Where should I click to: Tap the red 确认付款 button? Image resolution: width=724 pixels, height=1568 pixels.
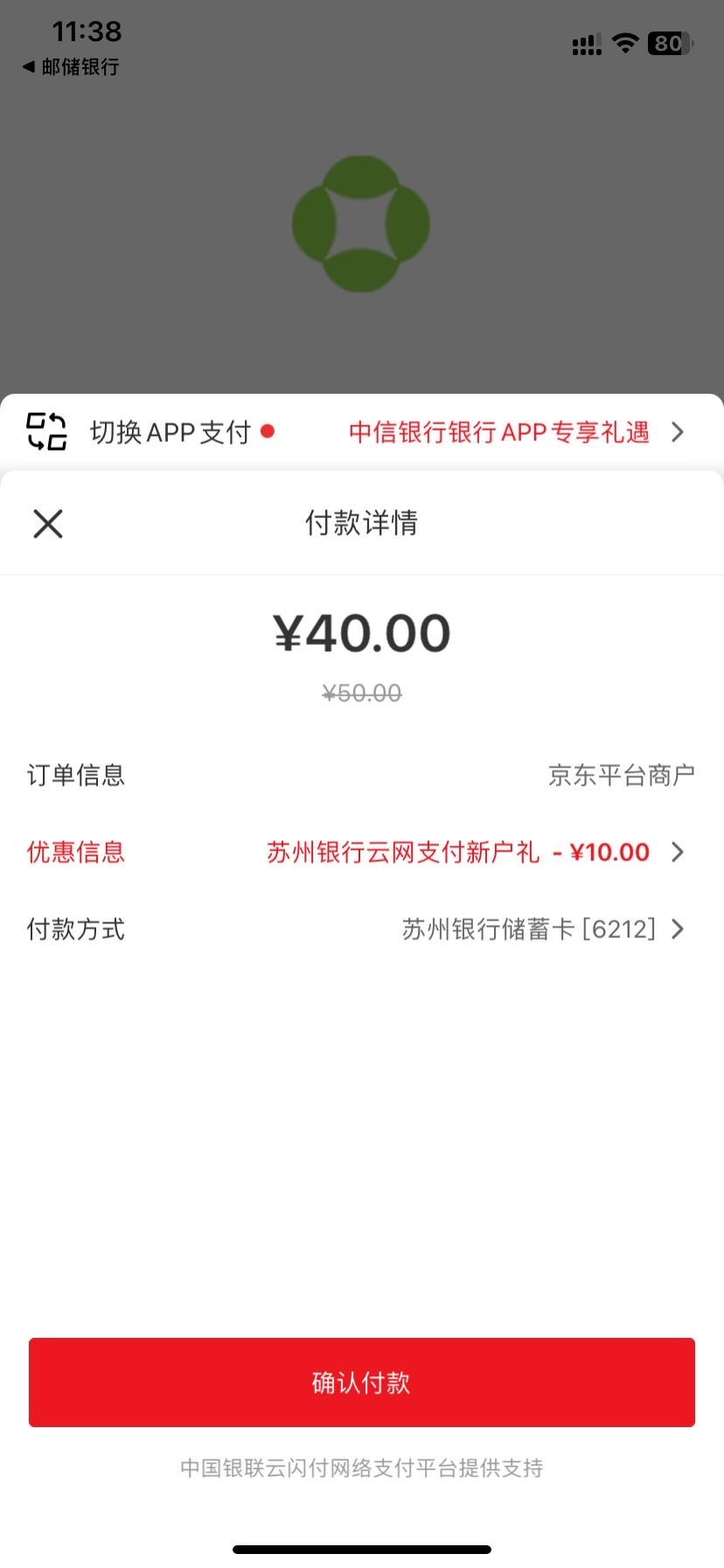362,1382
